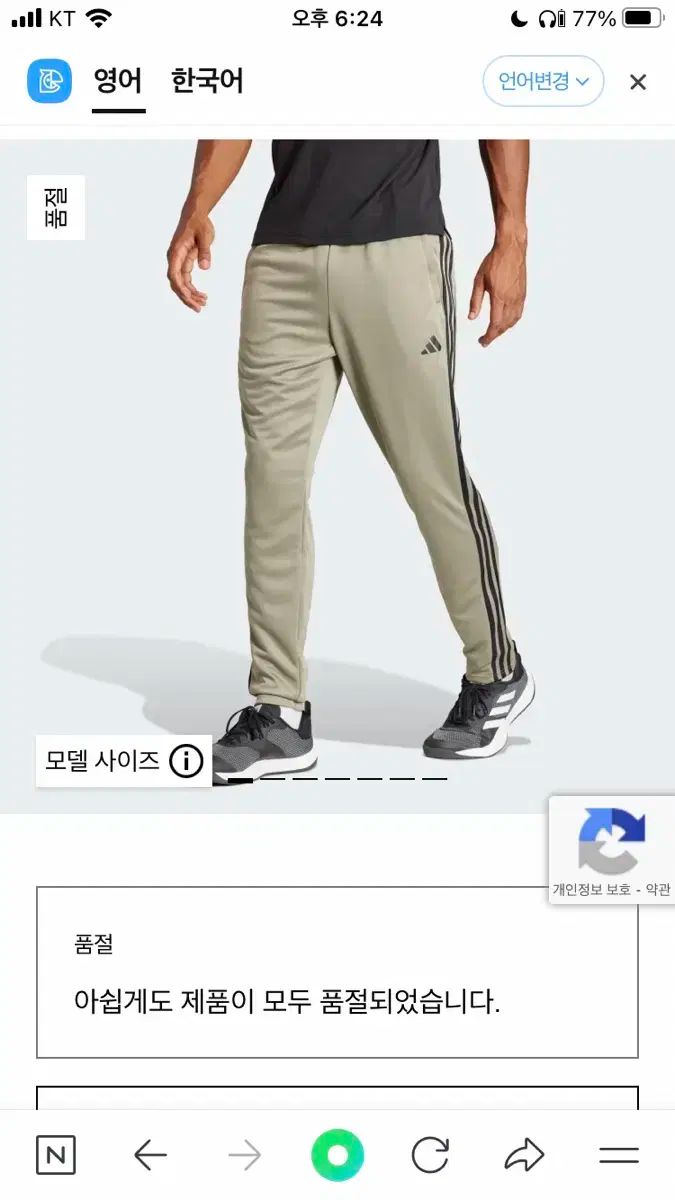This screenshot has width=675, height=1200.
Task: Open the browser menu
Action: point(619,1156)
